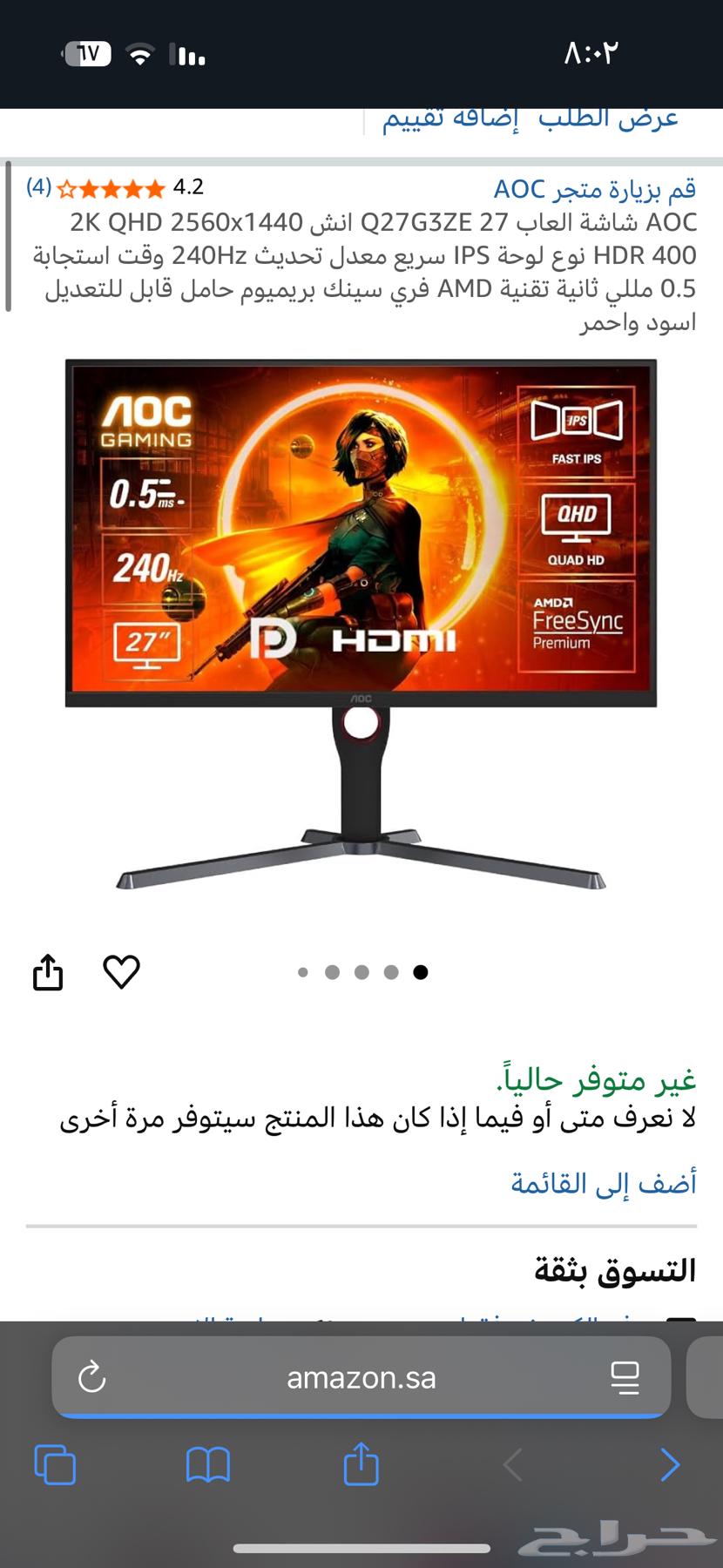This screenshot has width=723, height=1568.
Task: Select the second carousel dot
Action: (x=332, y=970)
